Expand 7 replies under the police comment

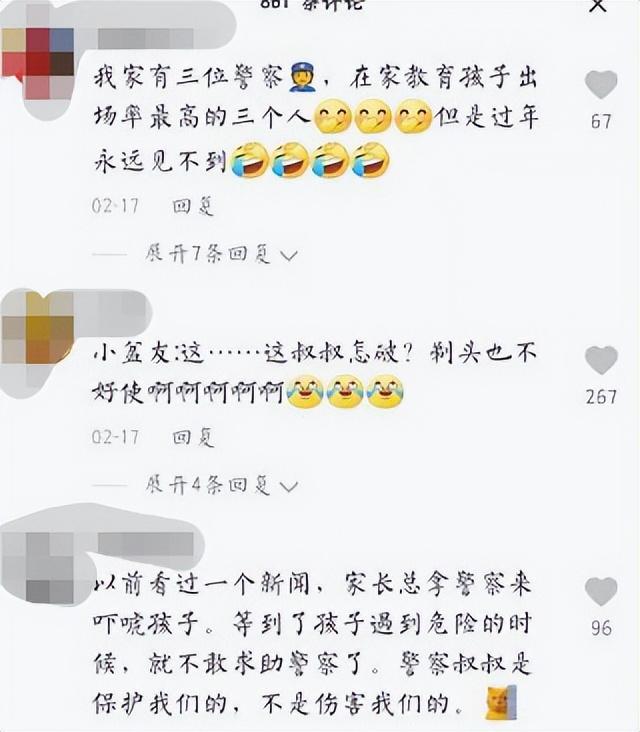point(221,255)
